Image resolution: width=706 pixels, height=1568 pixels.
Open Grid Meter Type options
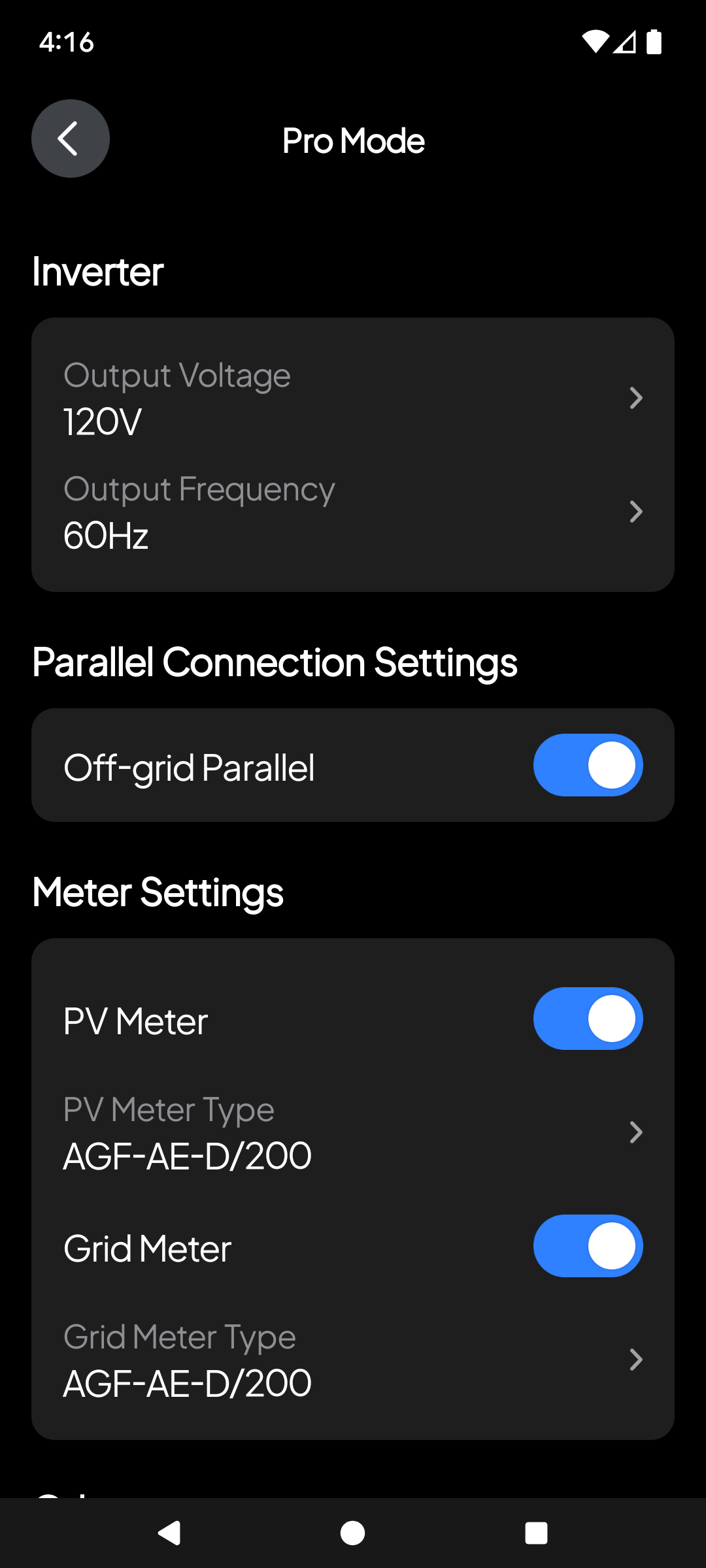353,1360
